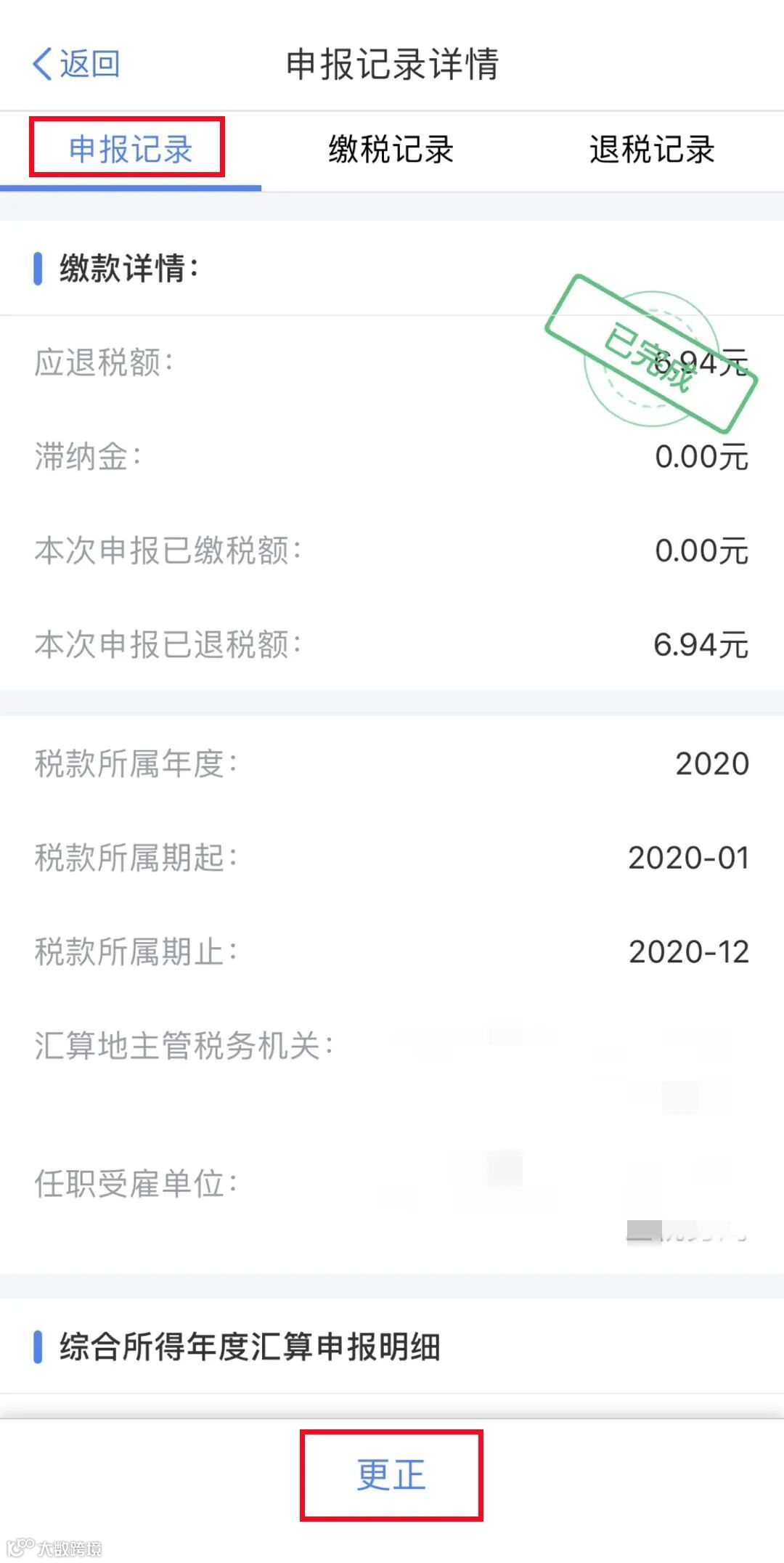The height and width of the screenshot is (1563, 784).
Task: Go back using the 返回 button
Action: pyautogui.click(x=76, y=64)
